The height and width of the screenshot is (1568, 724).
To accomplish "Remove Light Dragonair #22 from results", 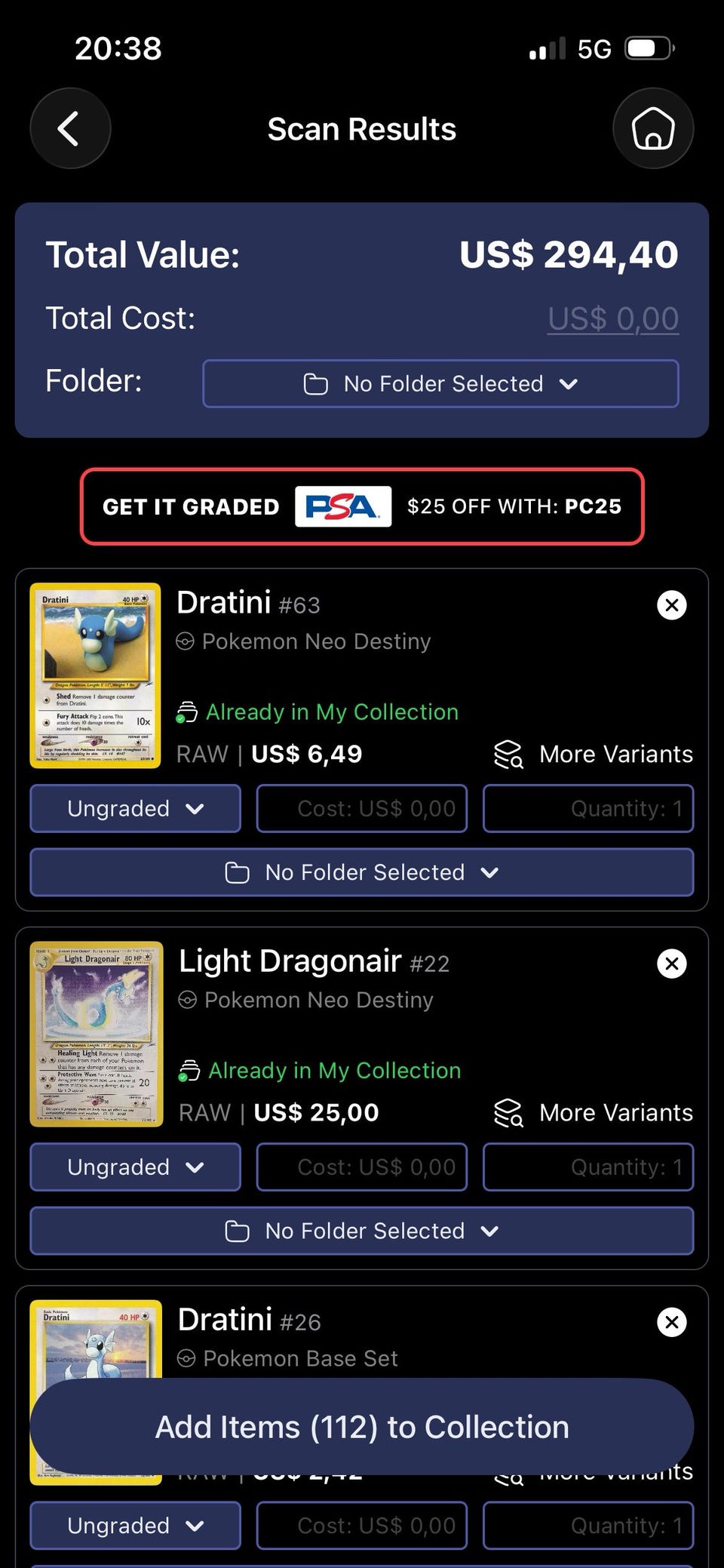I will click(671, 964).
